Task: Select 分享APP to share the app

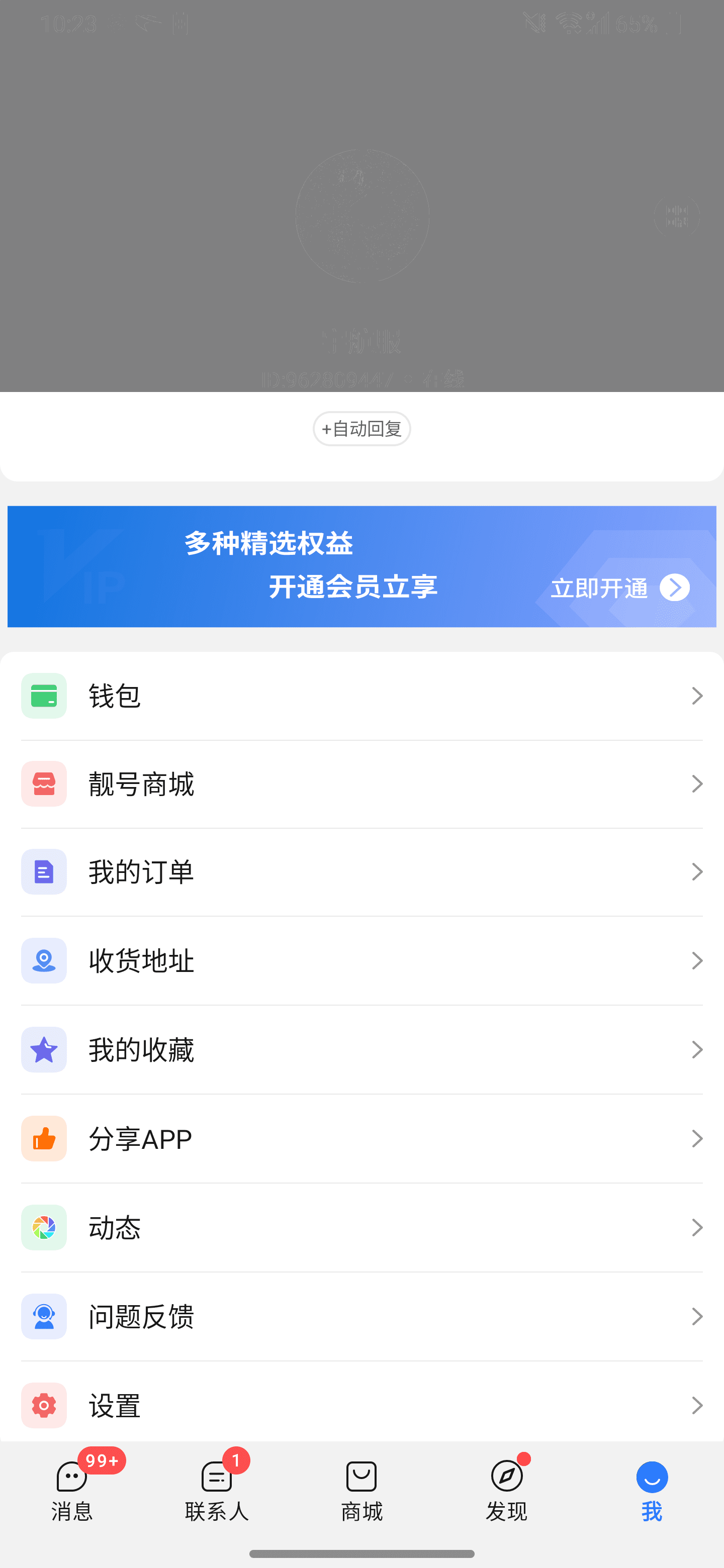Action: pos(361,1138)
